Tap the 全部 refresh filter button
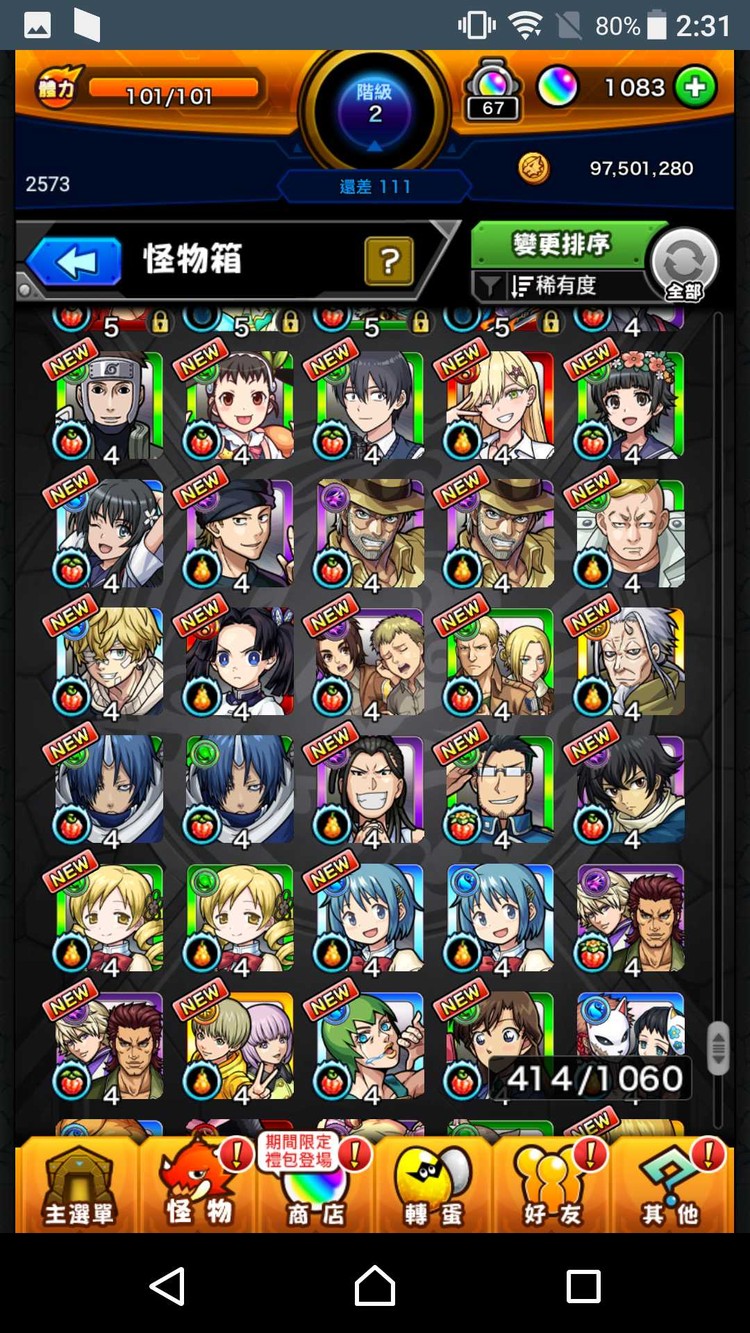750x1333 pixels. pyautogui.click(x=684, y=265)
